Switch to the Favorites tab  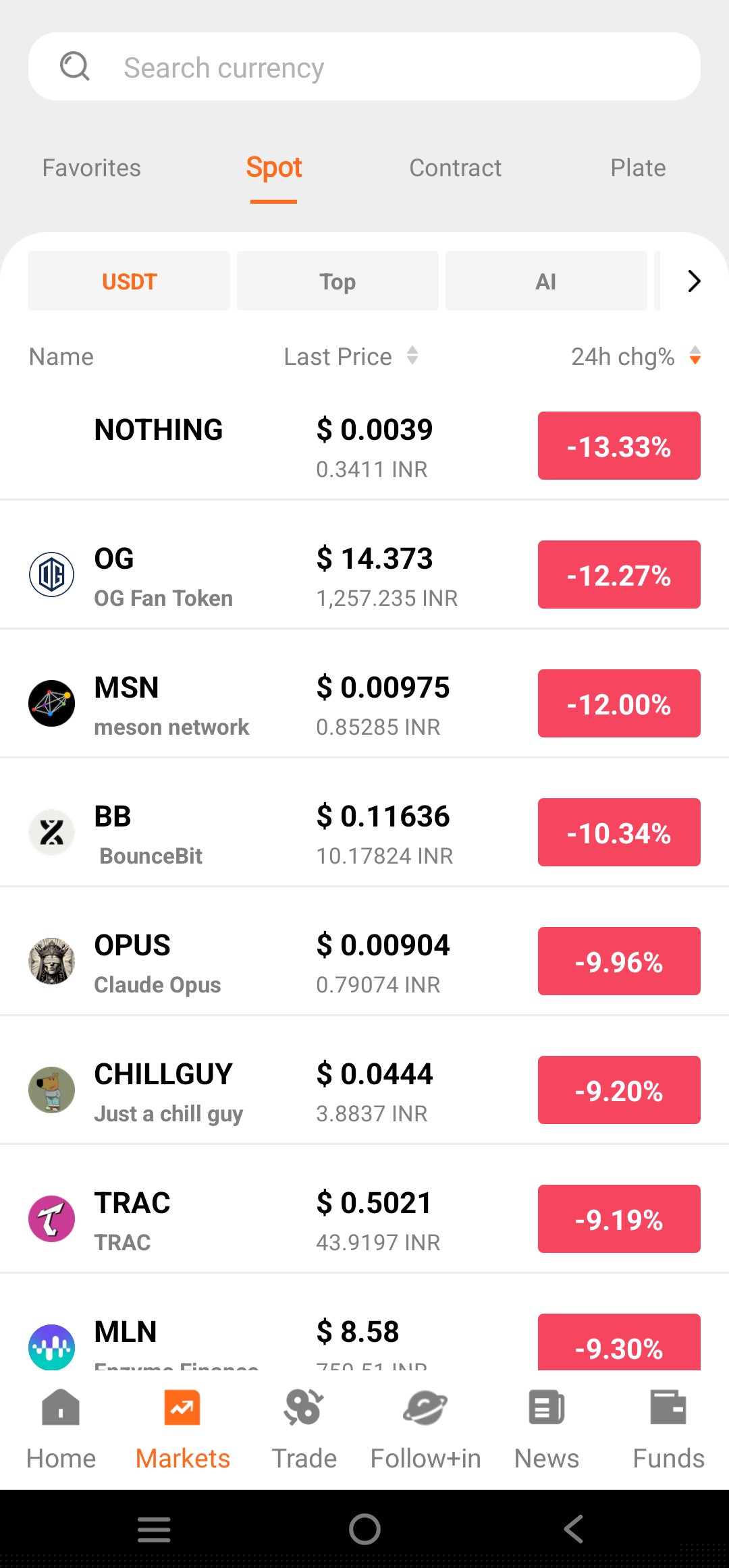92,168
